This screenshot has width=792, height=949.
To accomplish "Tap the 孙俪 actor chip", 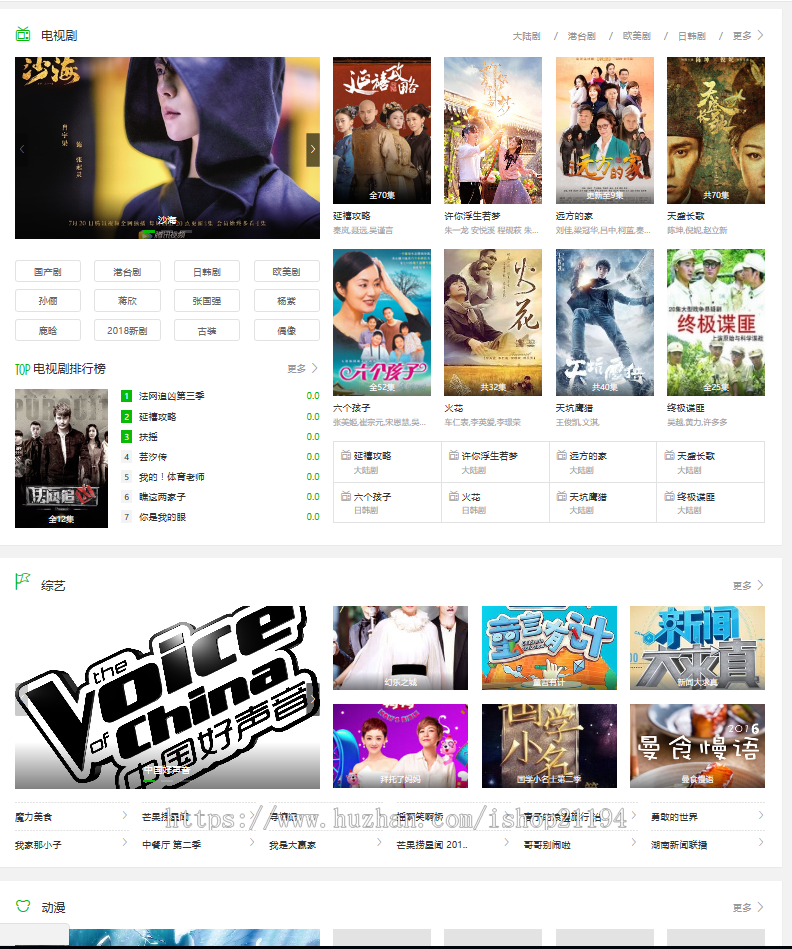I will (48, 300).
